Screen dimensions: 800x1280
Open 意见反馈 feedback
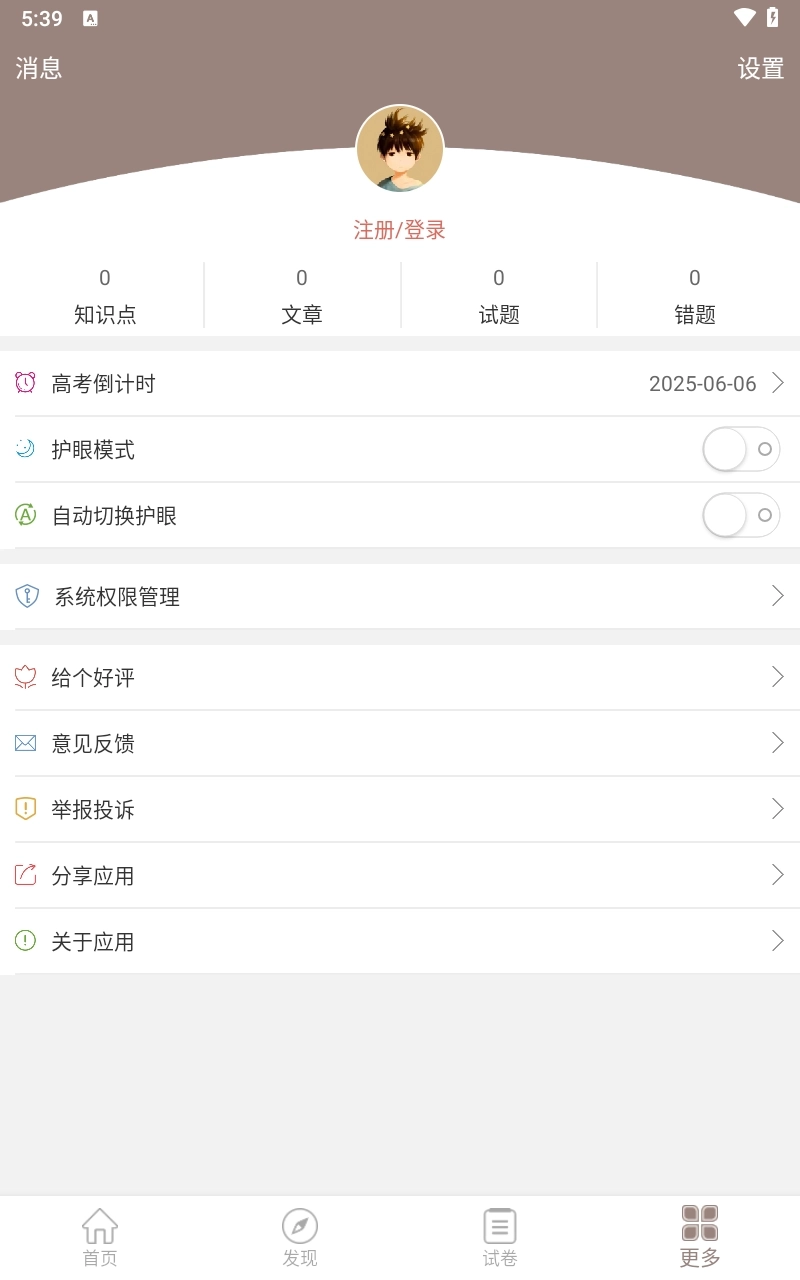pyautogui.click(x=400, y=744)
